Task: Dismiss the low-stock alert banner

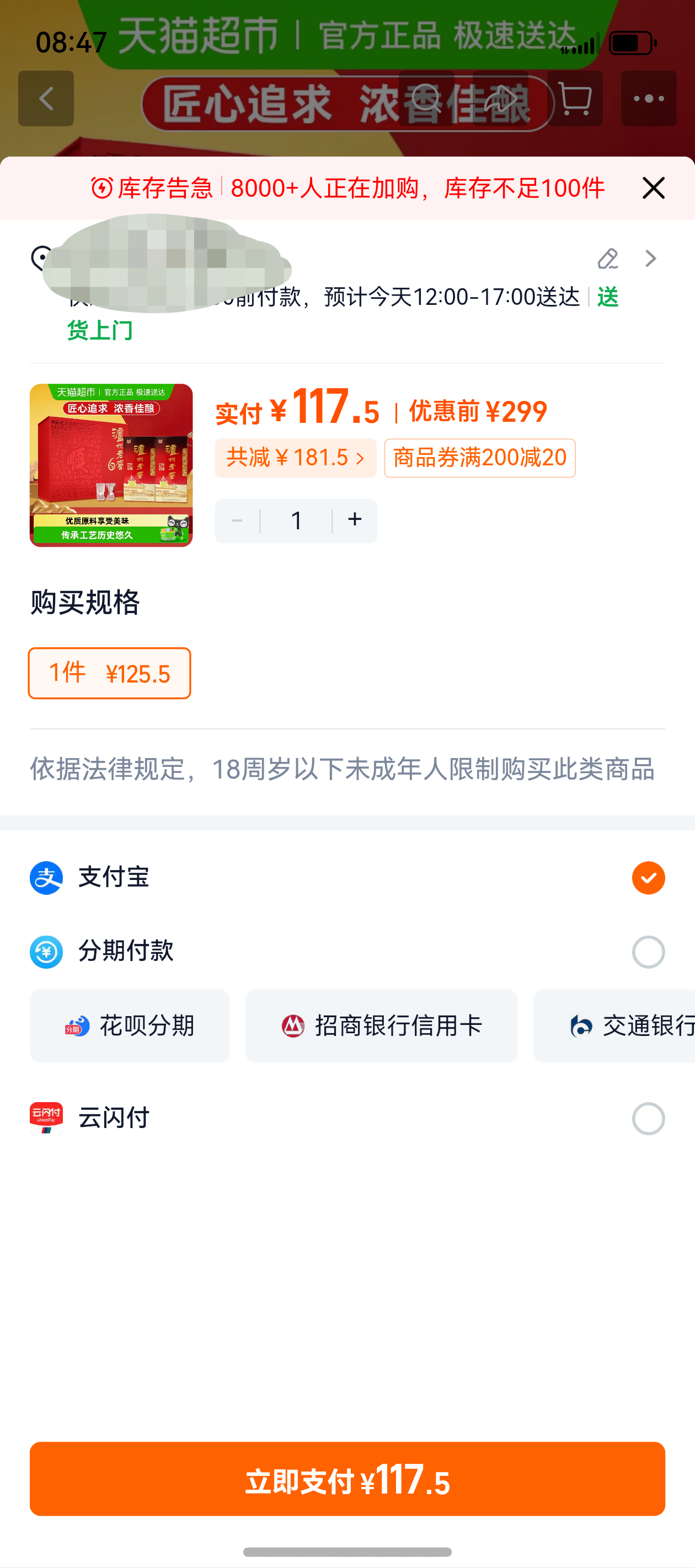Action: click(653, 188)
